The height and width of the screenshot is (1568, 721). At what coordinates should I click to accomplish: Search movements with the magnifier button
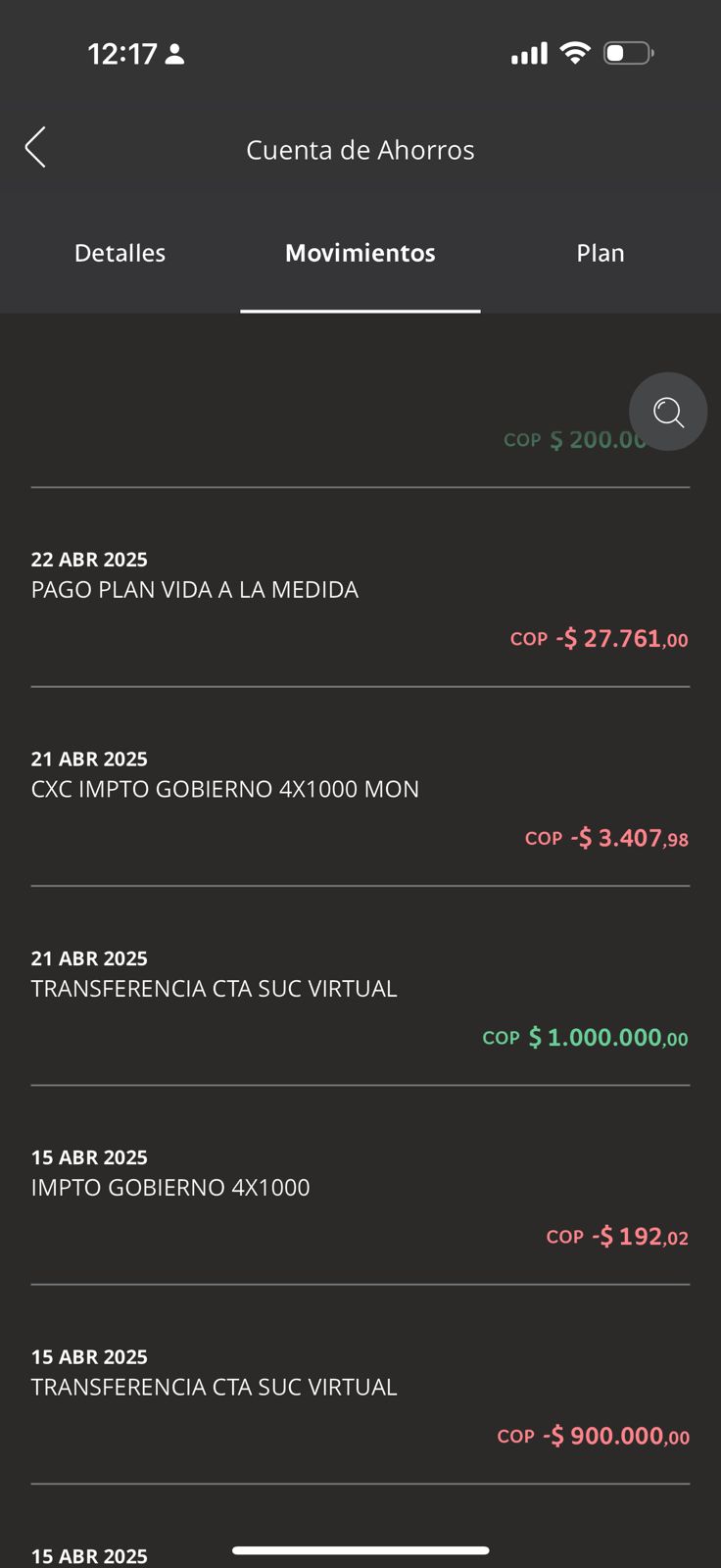click(x=668, y=412)
